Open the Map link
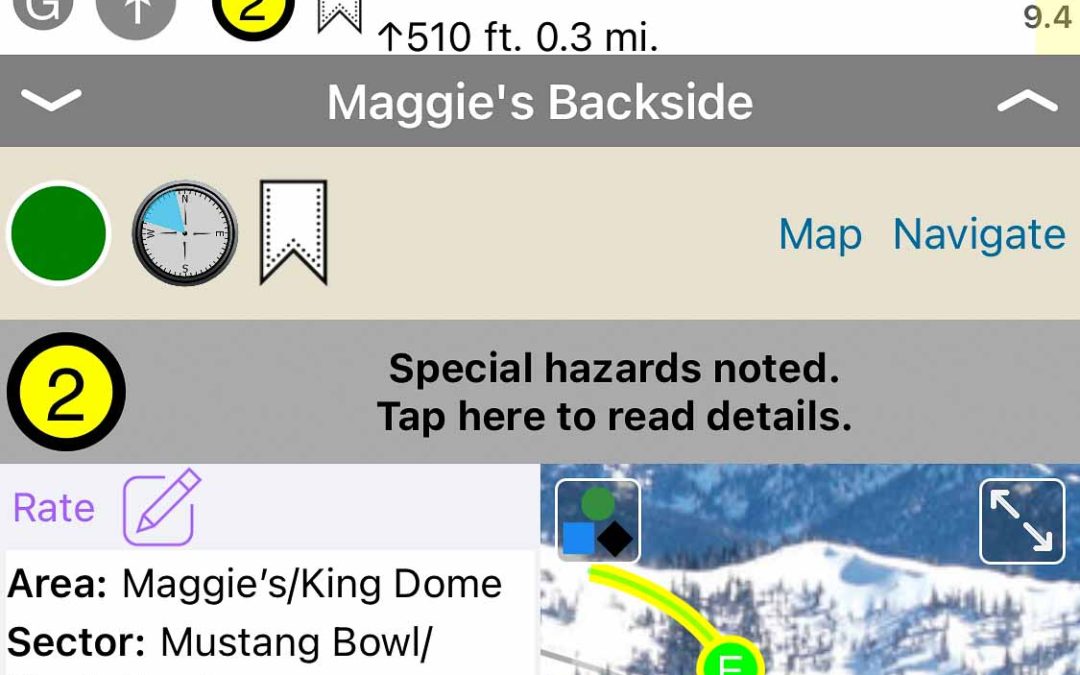1080x675 pixels. (819, 235)
